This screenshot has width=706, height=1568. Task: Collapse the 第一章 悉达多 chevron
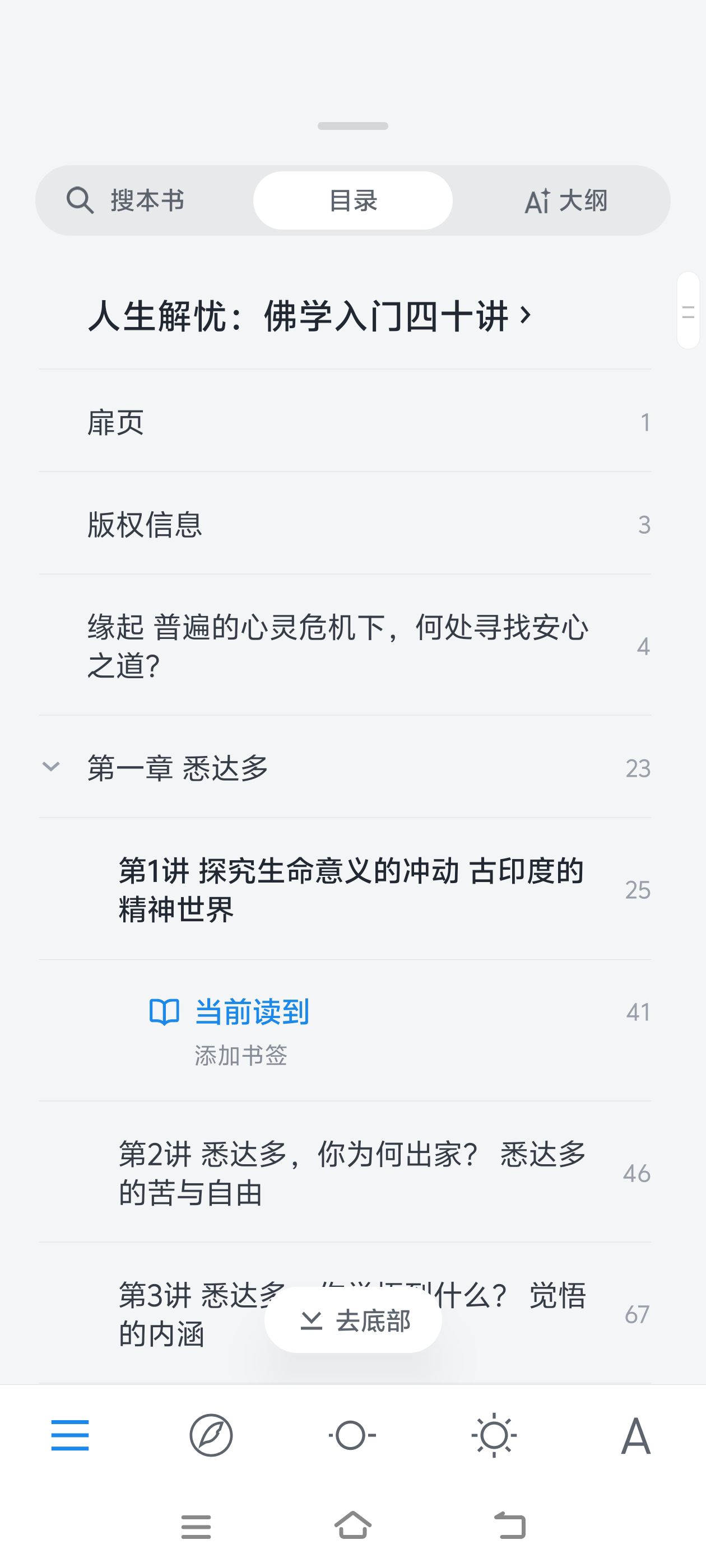click(x=51, y=767)
